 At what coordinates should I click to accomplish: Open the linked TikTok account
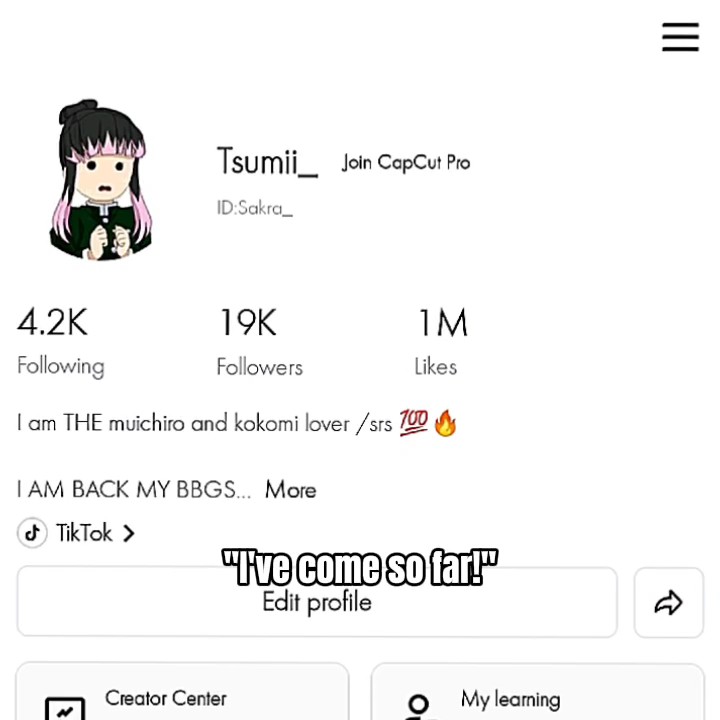tap(77, 533)
